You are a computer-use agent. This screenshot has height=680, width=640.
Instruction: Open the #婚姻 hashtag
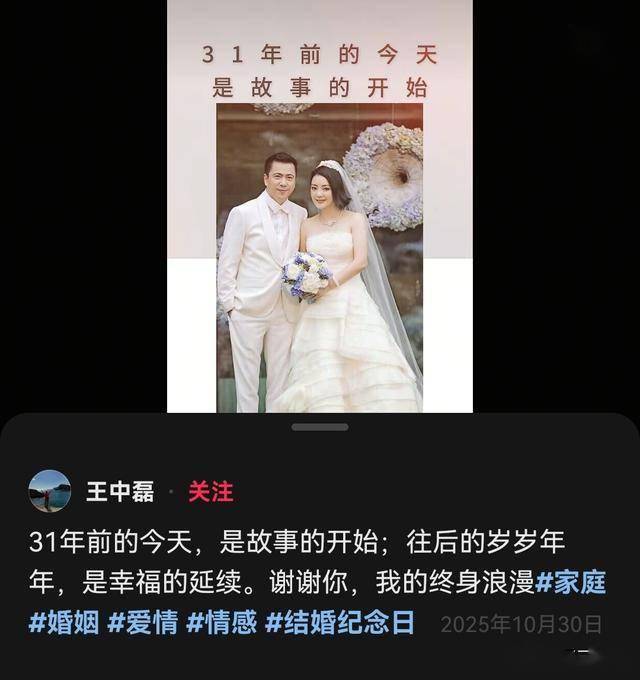[x=64, y=622]
